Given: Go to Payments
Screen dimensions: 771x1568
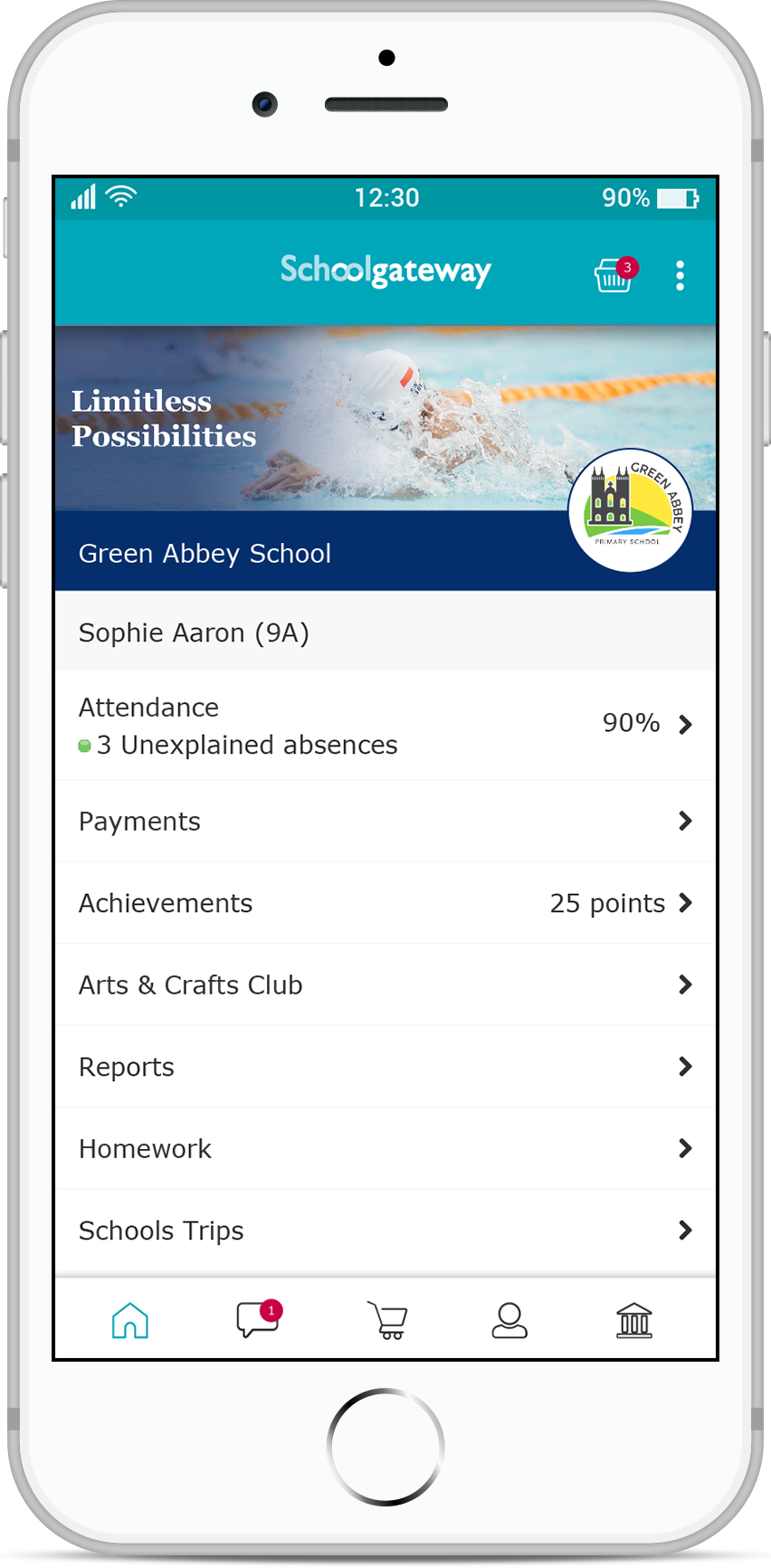Looking at the screenshot, I should [x=385, y=821].
